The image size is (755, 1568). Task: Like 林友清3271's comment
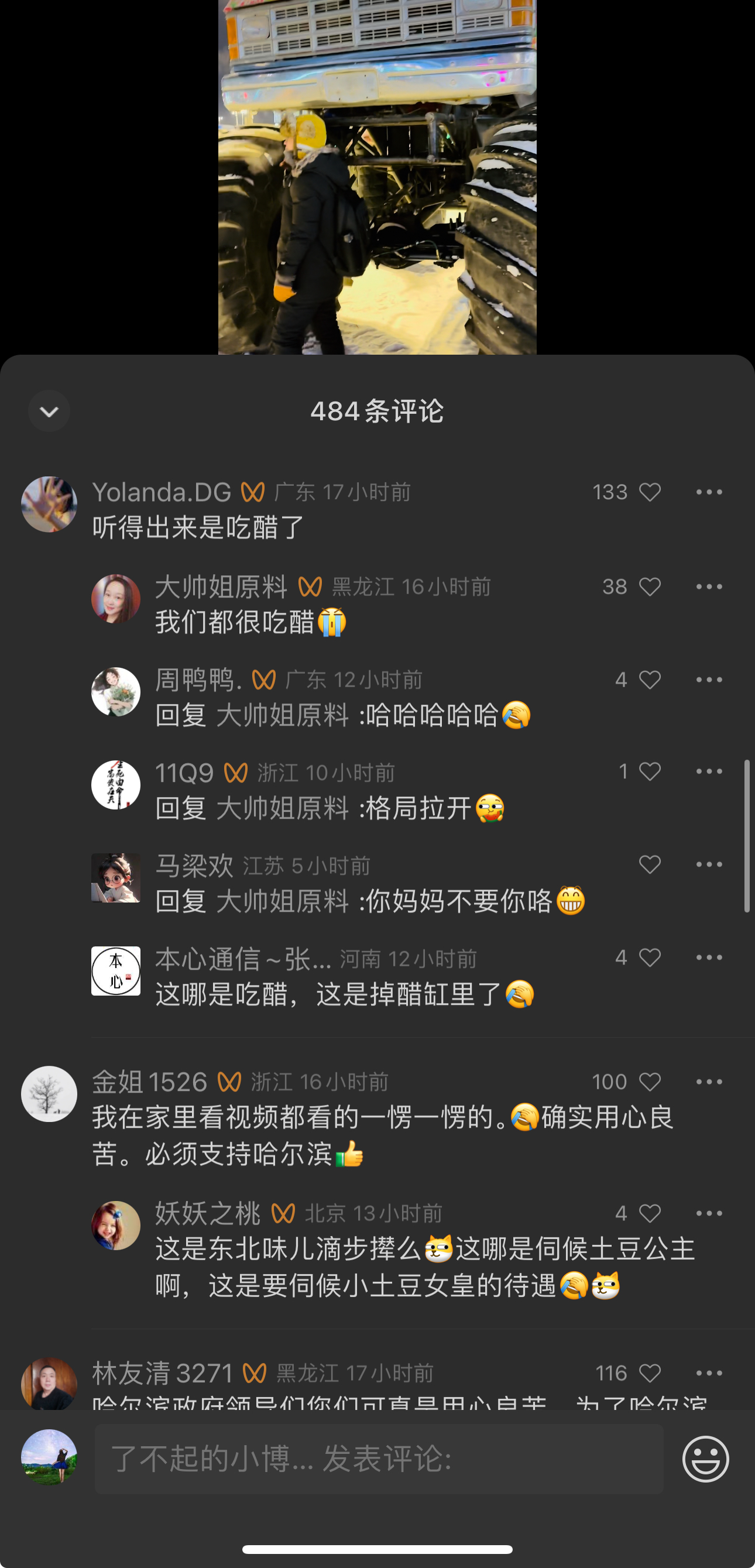coord(650,1373)
